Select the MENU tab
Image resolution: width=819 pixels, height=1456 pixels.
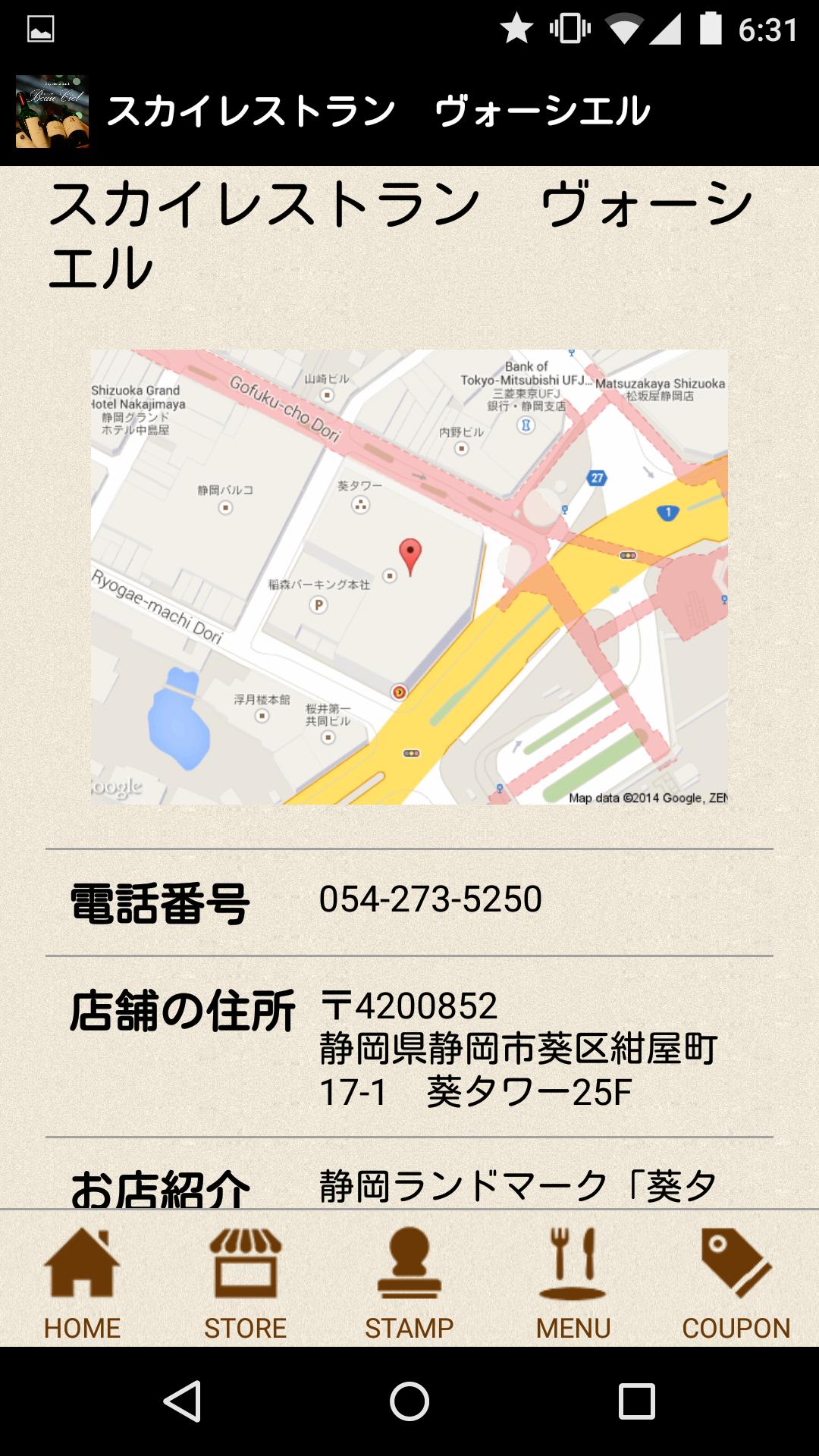coord(573,1280)
